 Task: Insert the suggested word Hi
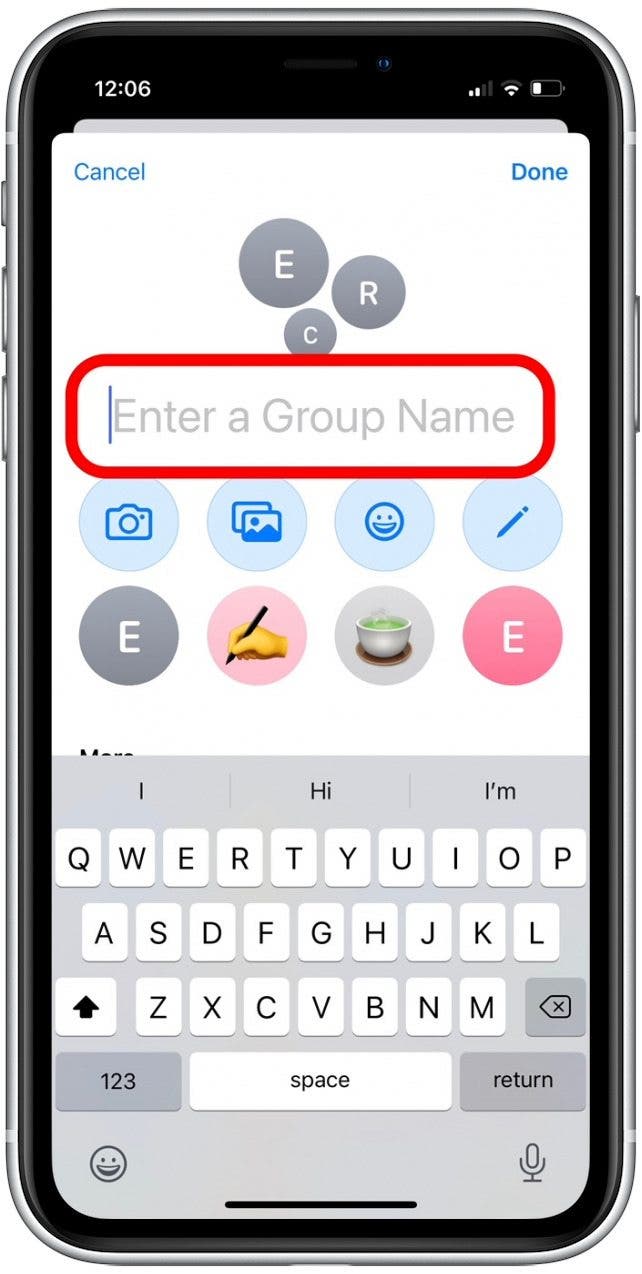[x=320, y=792]
